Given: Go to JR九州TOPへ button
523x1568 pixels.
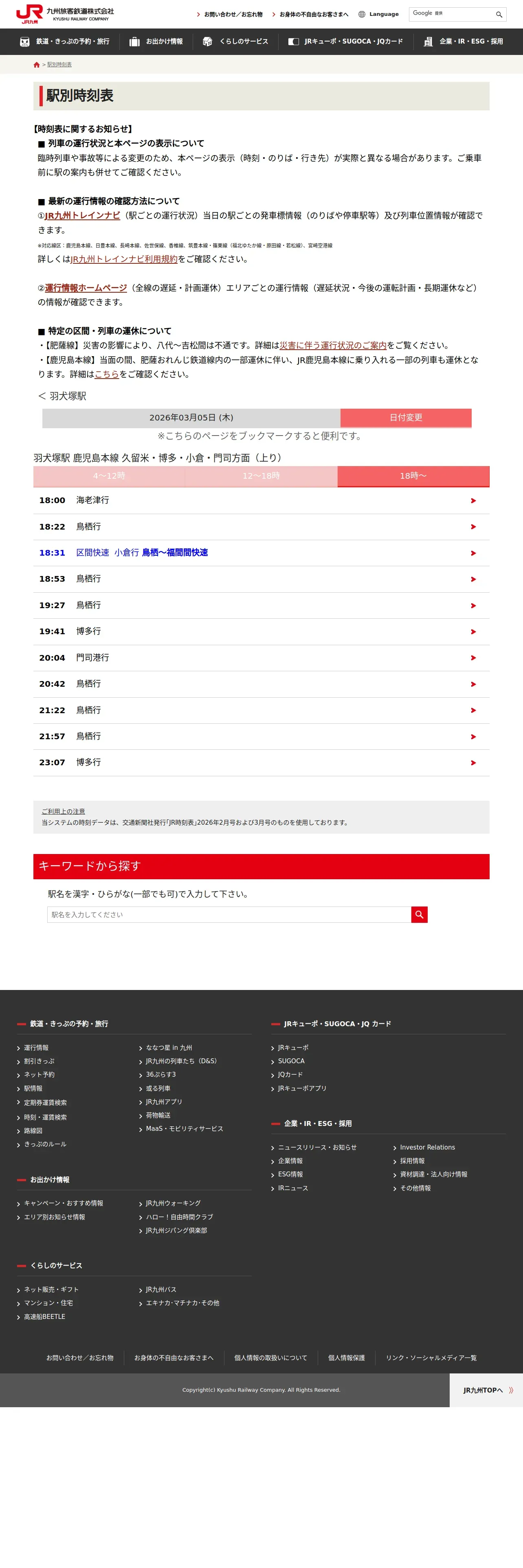Looking at the screenshot, I should (486, 1390).
